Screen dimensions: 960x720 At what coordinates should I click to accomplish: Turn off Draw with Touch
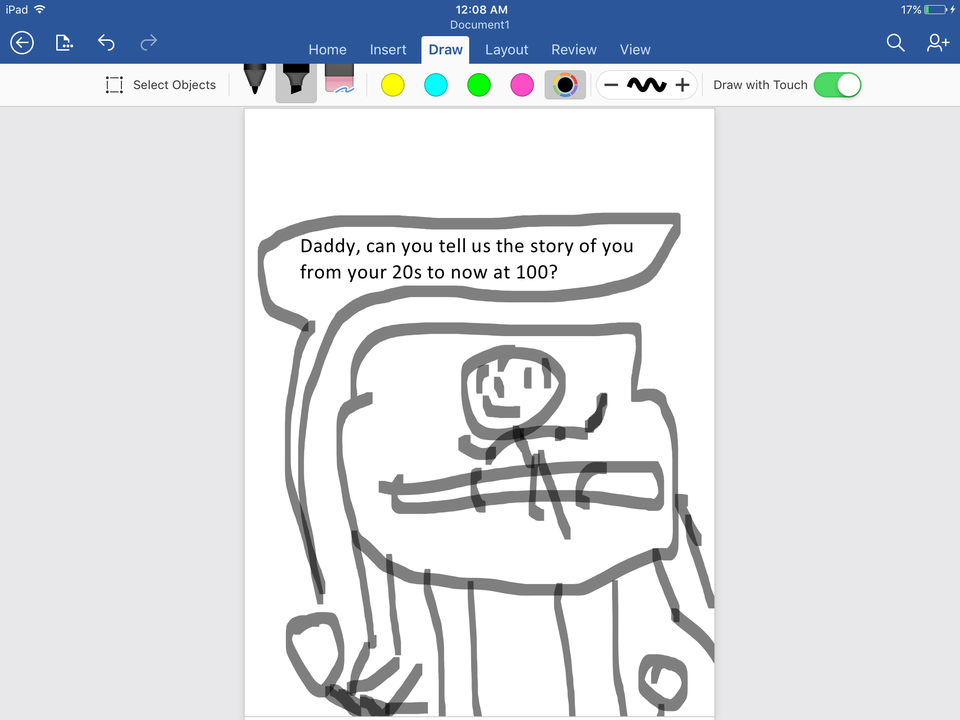pyautogui.click(x=837, y=85)
